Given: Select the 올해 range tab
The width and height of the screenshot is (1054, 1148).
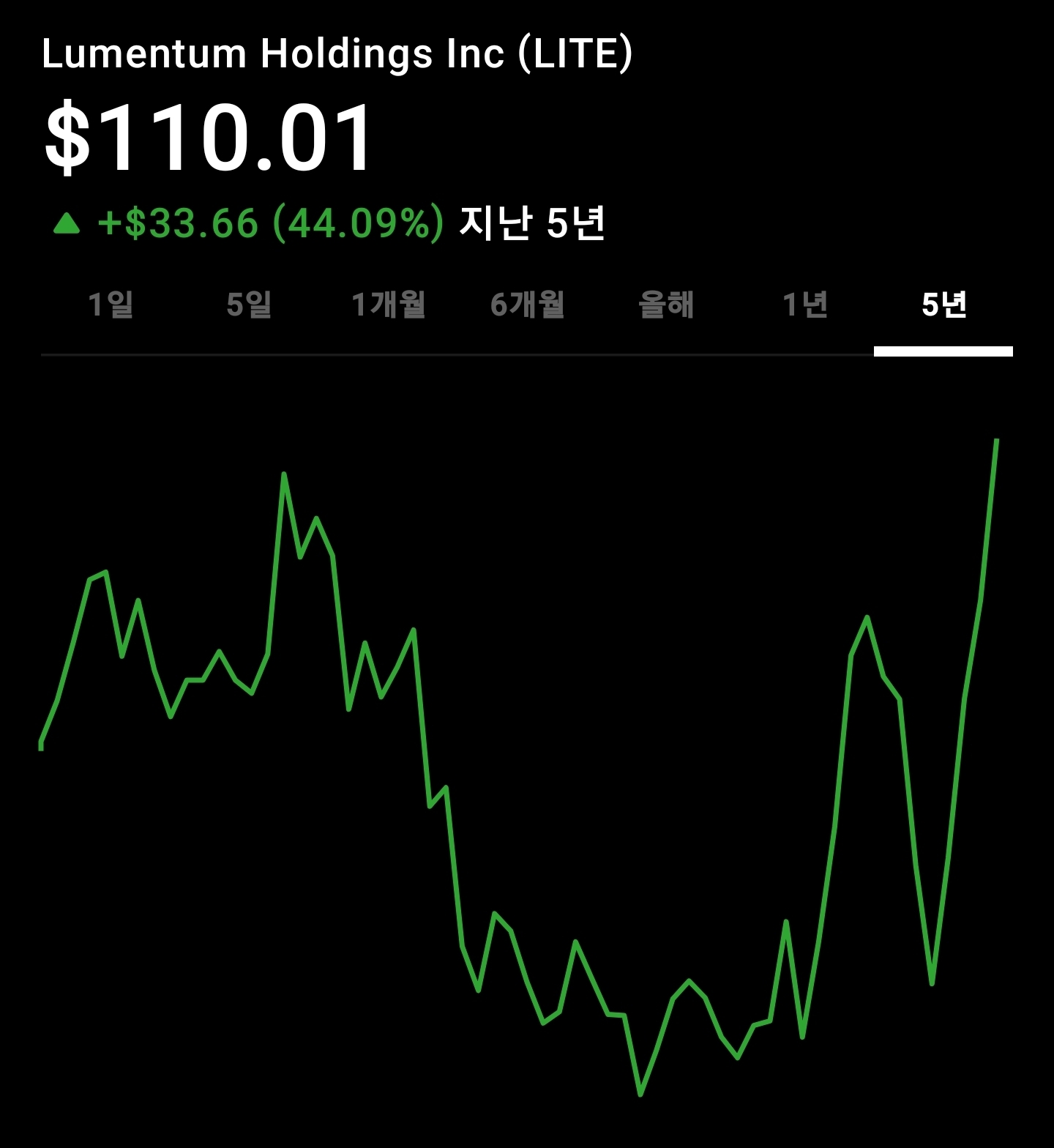Looking at the screenshot, I should [666, 305].
